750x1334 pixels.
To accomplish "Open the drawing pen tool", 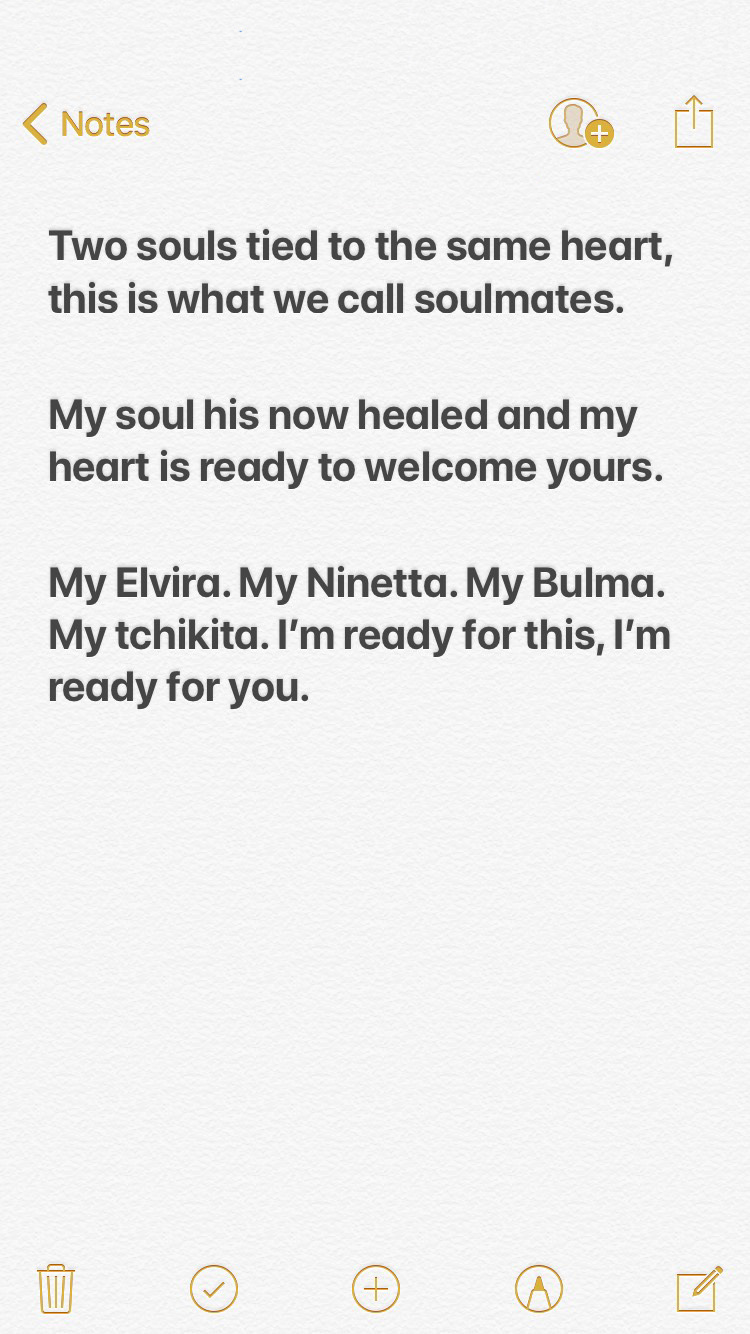I will (539, 1288).
